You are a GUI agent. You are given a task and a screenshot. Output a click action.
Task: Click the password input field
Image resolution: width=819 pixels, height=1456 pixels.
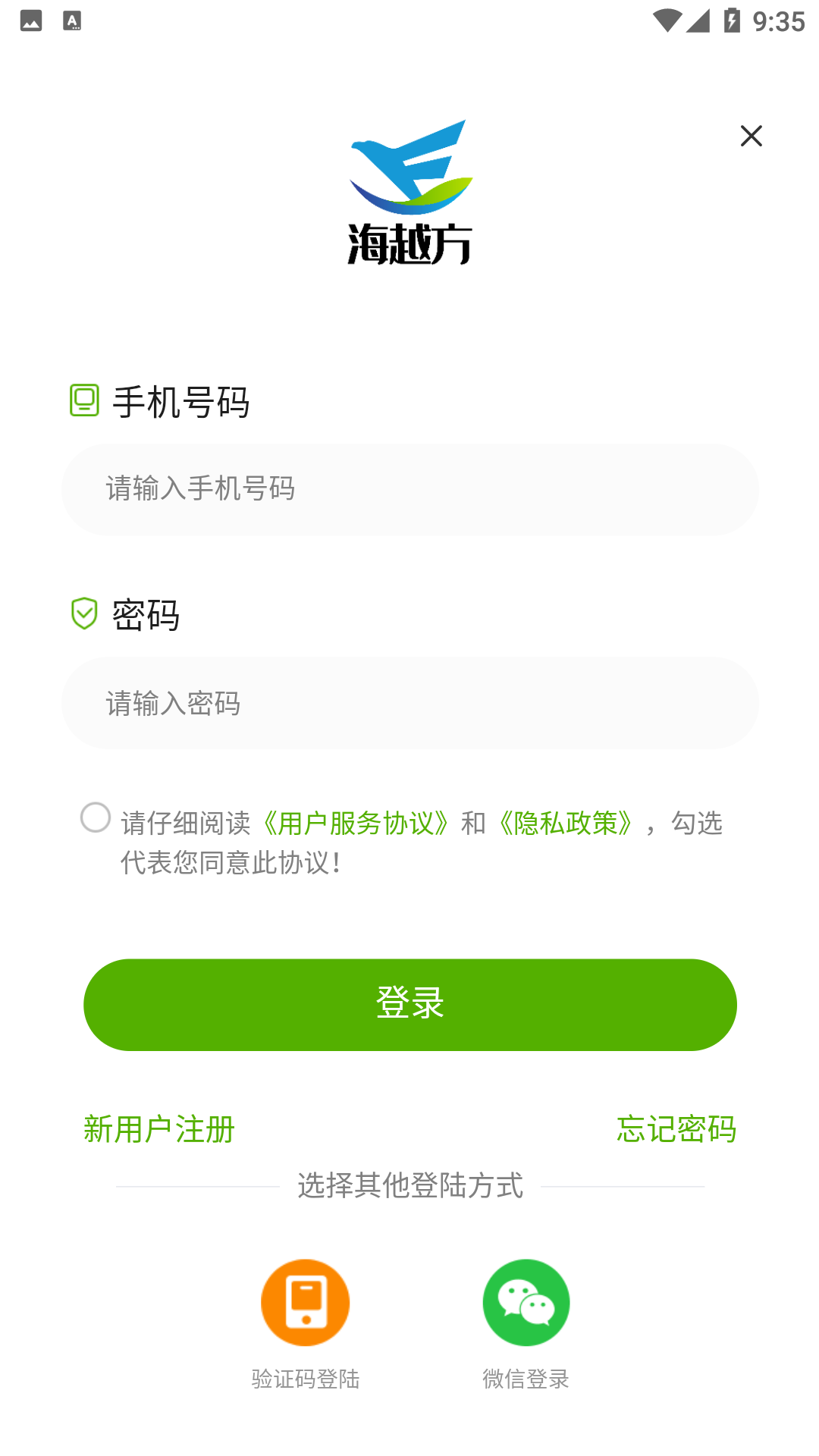(409, 703)
